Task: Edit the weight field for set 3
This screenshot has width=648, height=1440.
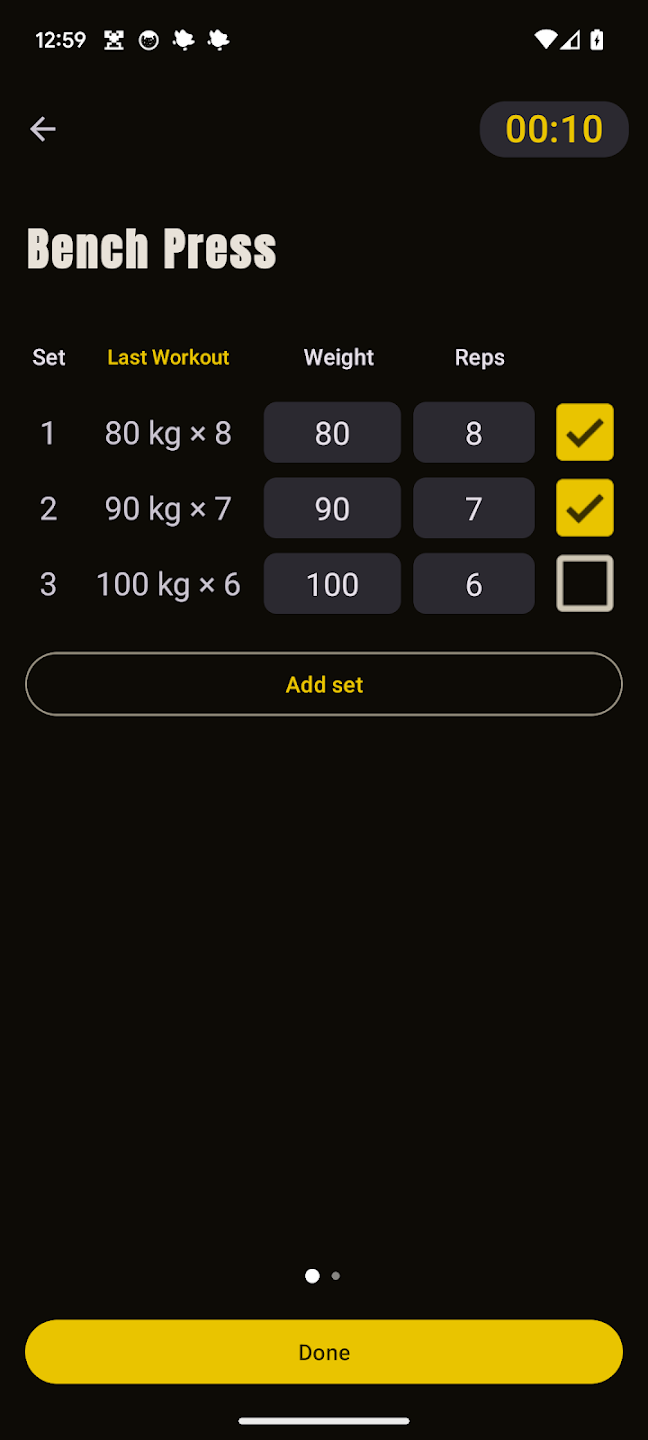Action: [332, 584]
